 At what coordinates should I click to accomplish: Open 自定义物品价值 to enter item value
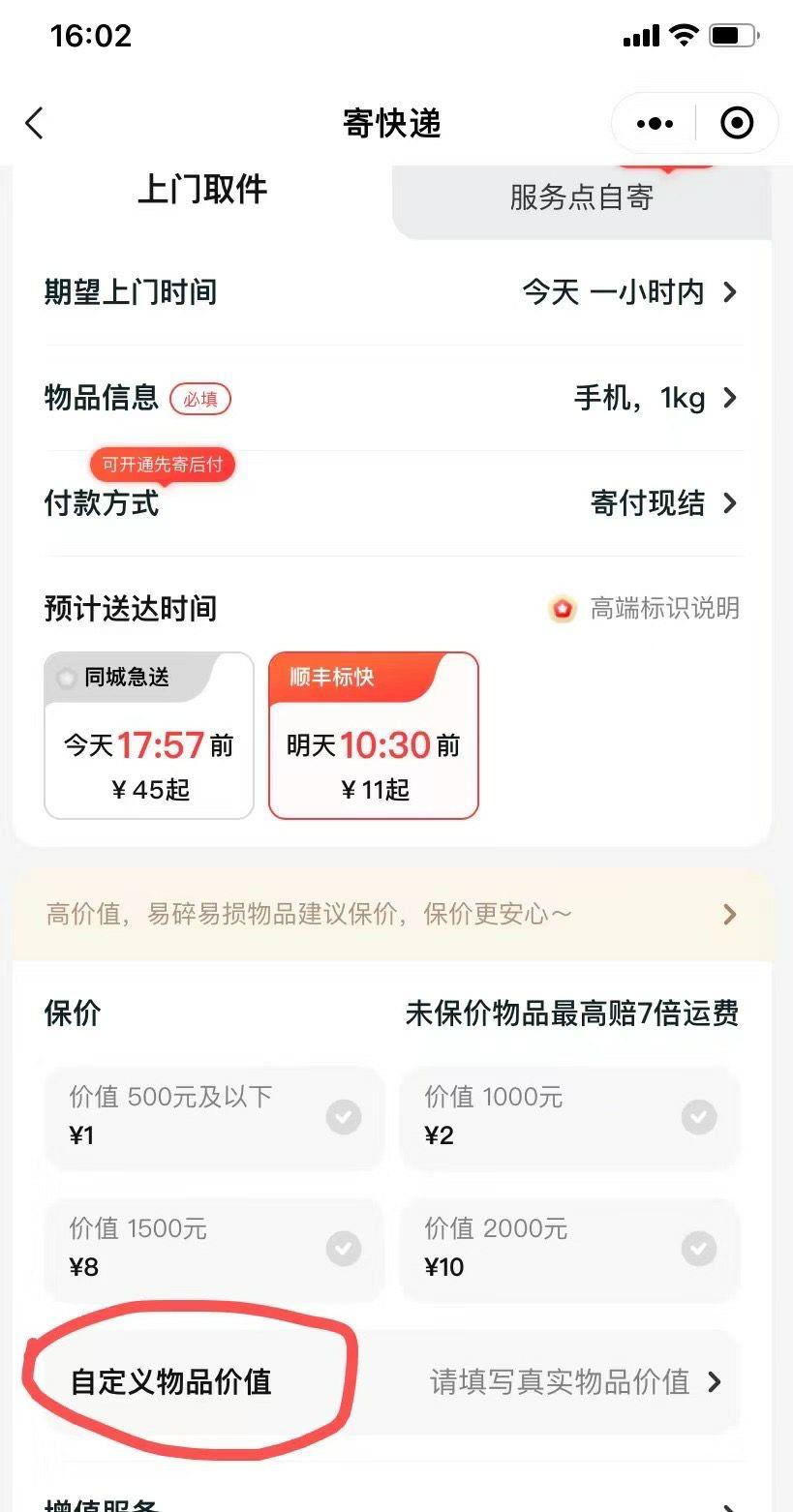(392, 1381)
